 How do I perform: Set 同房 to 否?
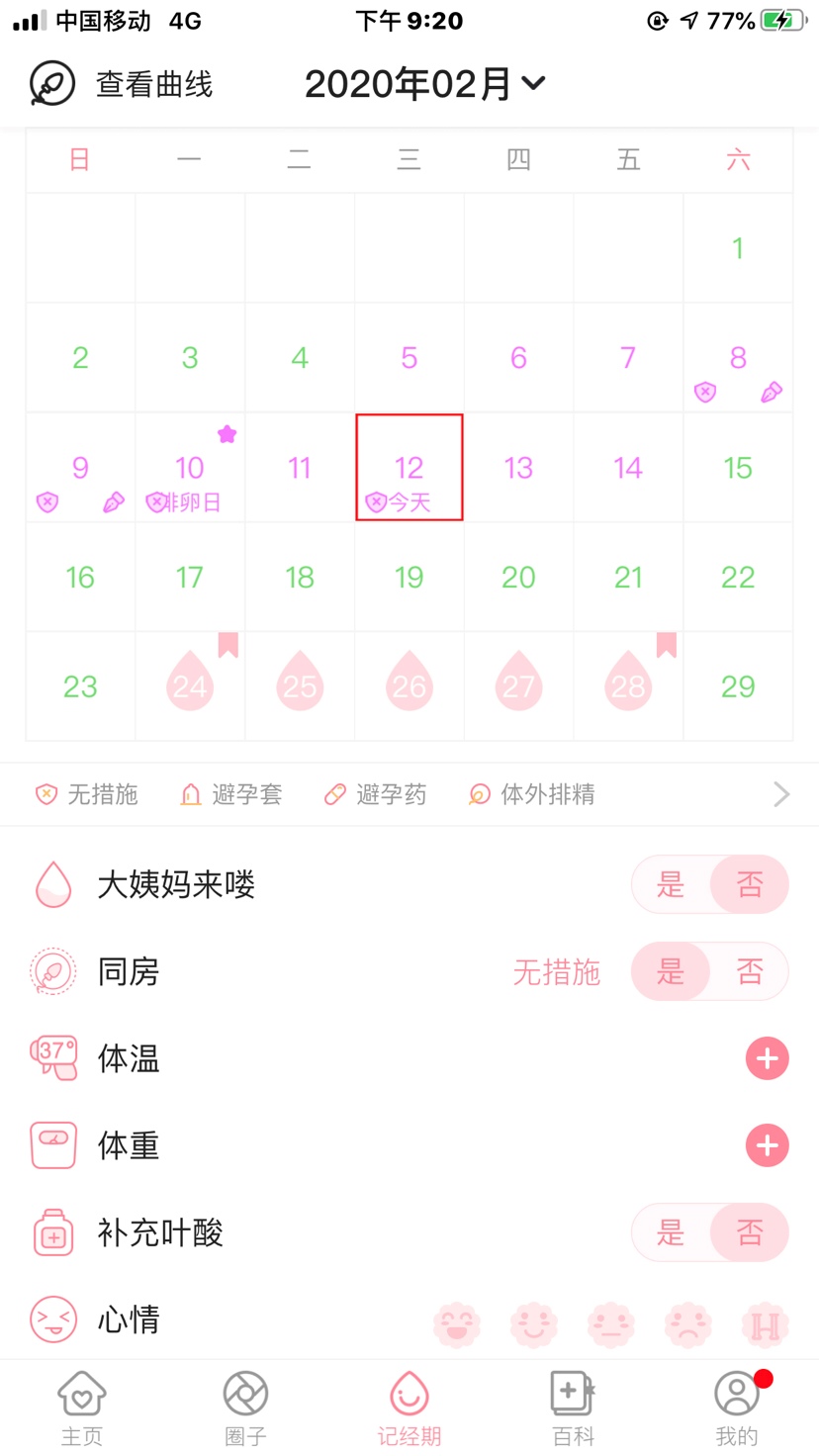(750, 972)
